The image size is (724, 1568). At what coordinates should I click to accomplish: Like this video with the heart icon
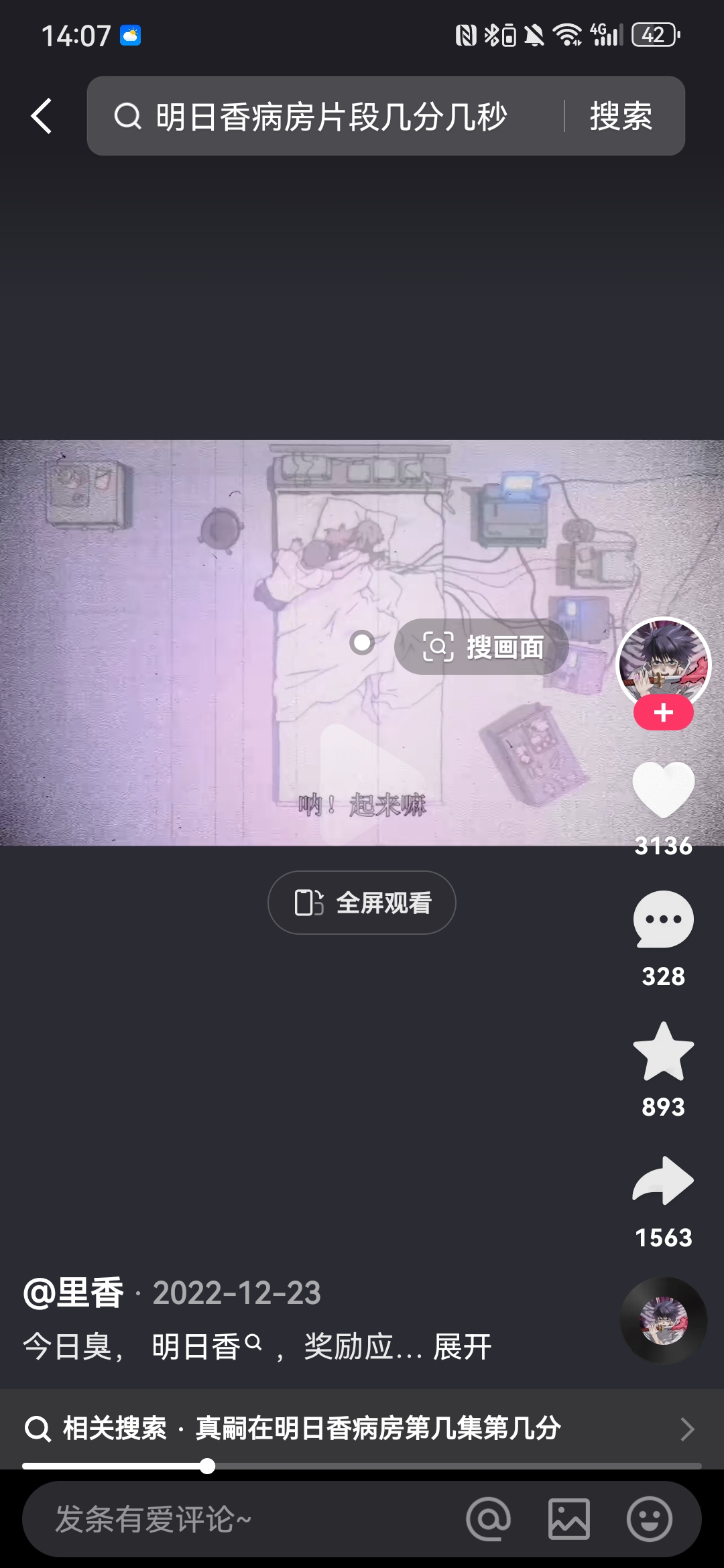click(x=663, y=789)
